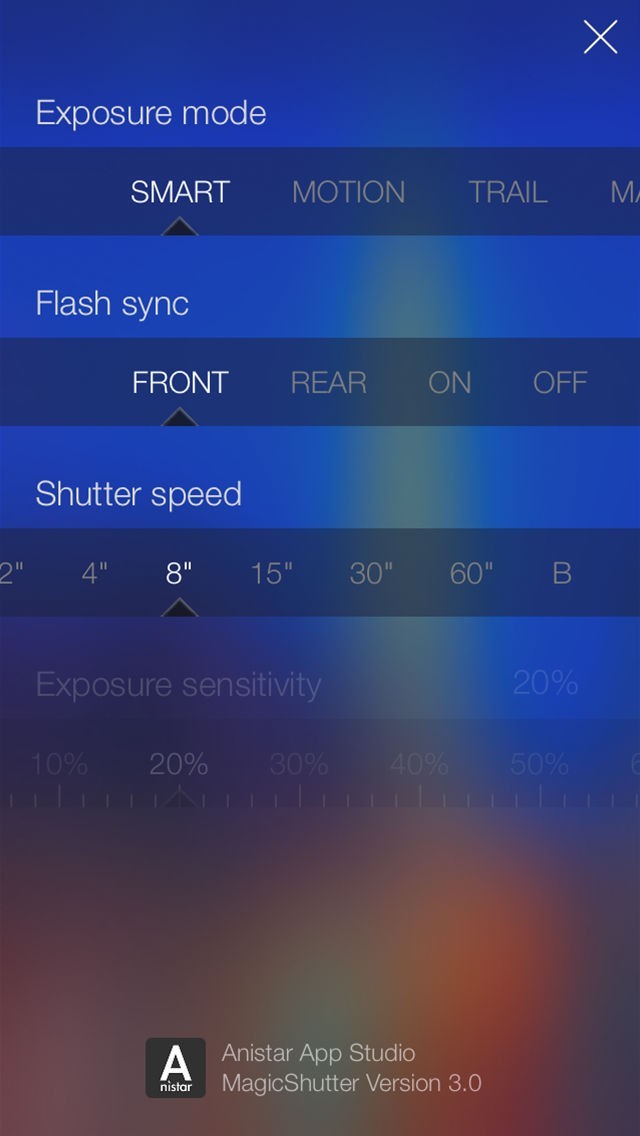Turn flash sync OFF

pyautogui.click(x=560, y=382)
